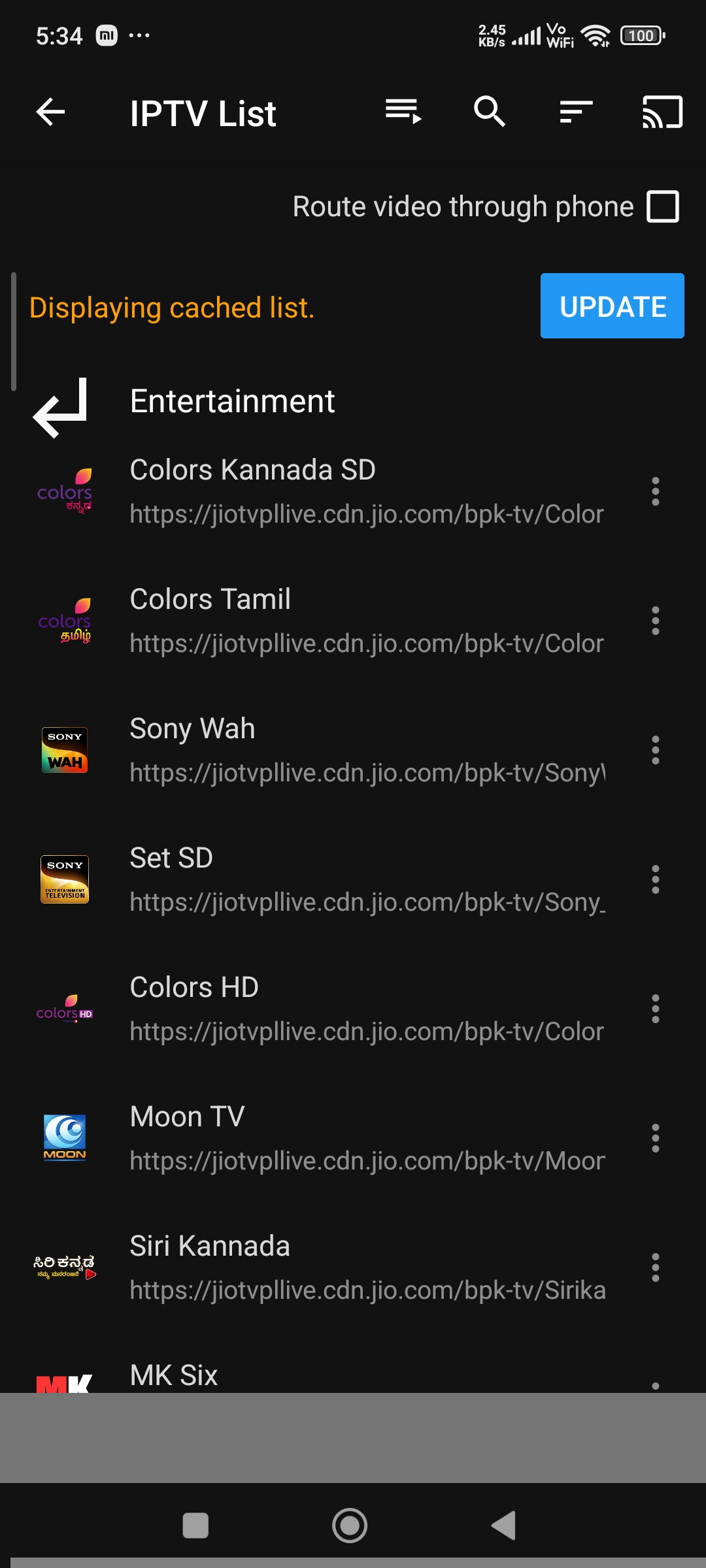Tap the UPDATE button
The height and width of the screenshot is (1568, 706).
click(x=612, y=306)
